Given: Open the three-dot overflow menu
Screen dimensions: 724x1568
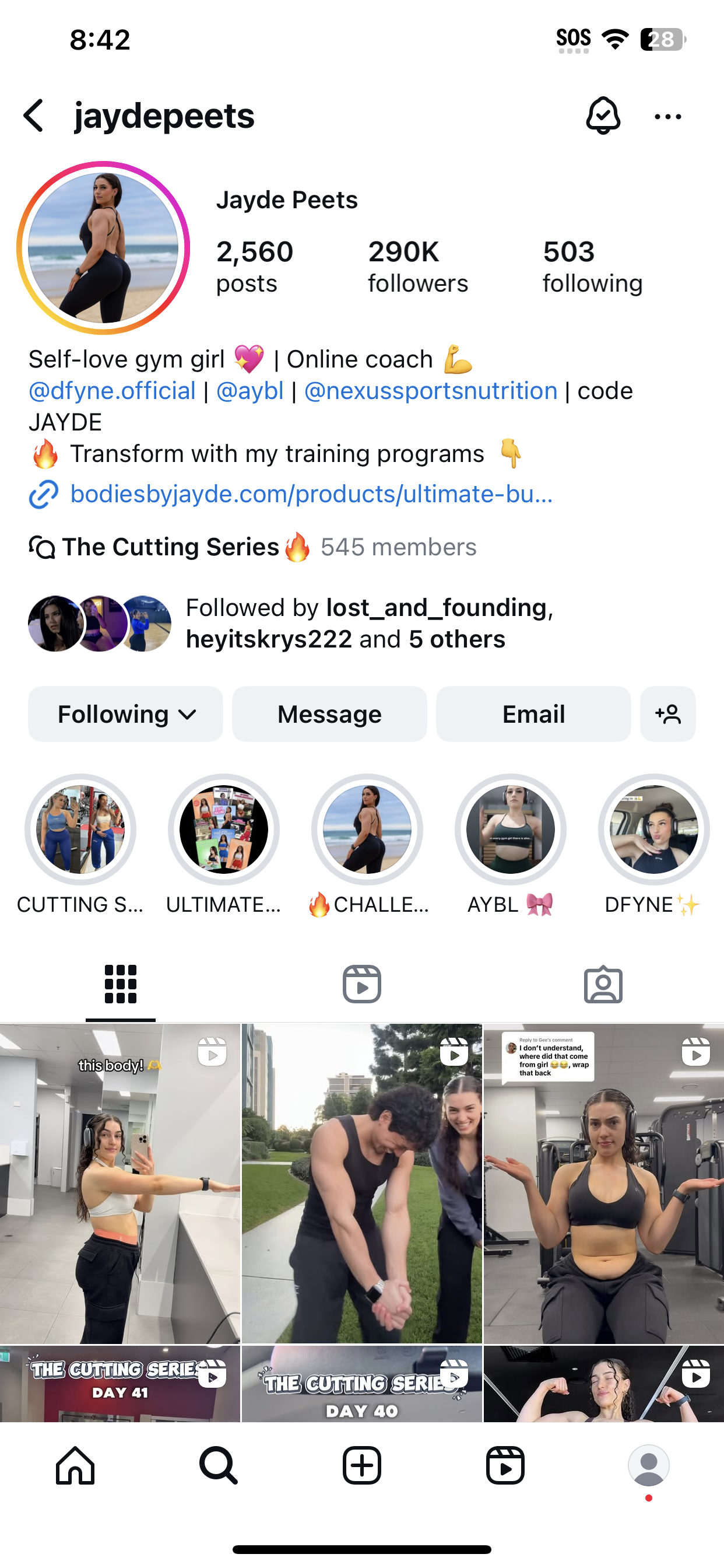Looking at the screenshot, I should 667,116.
